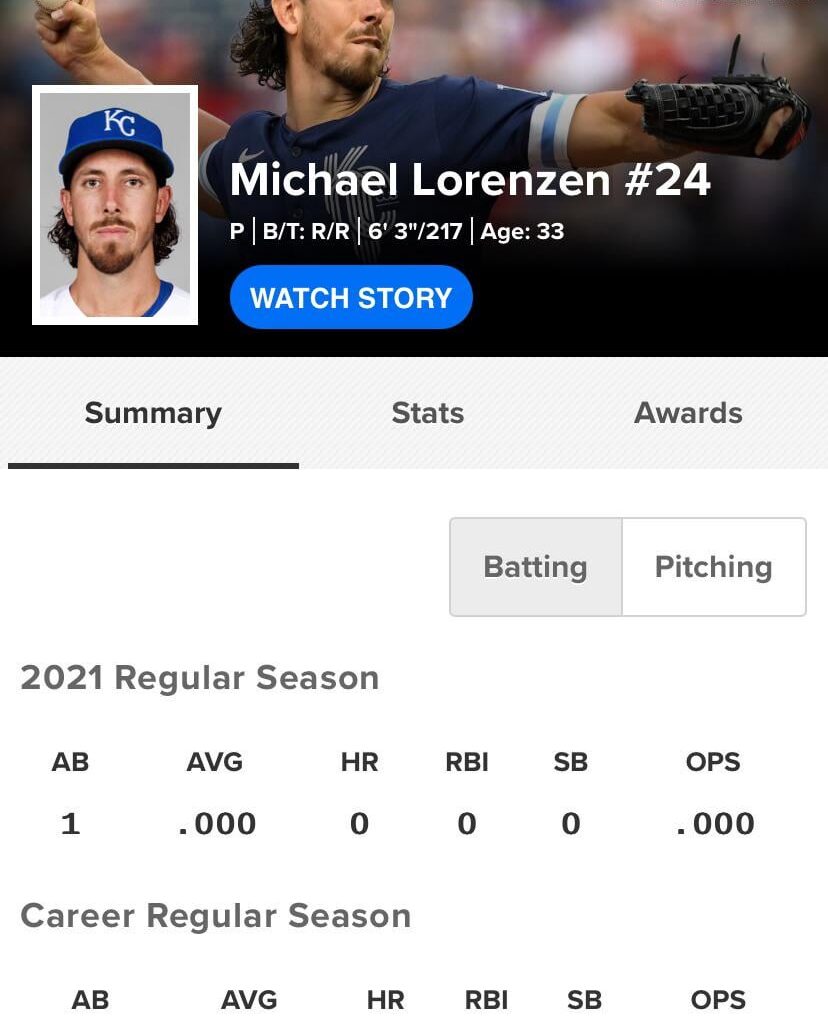The image size is (828, 1024).
Task: Select the HR column header
Action: [x=357, y=762]
